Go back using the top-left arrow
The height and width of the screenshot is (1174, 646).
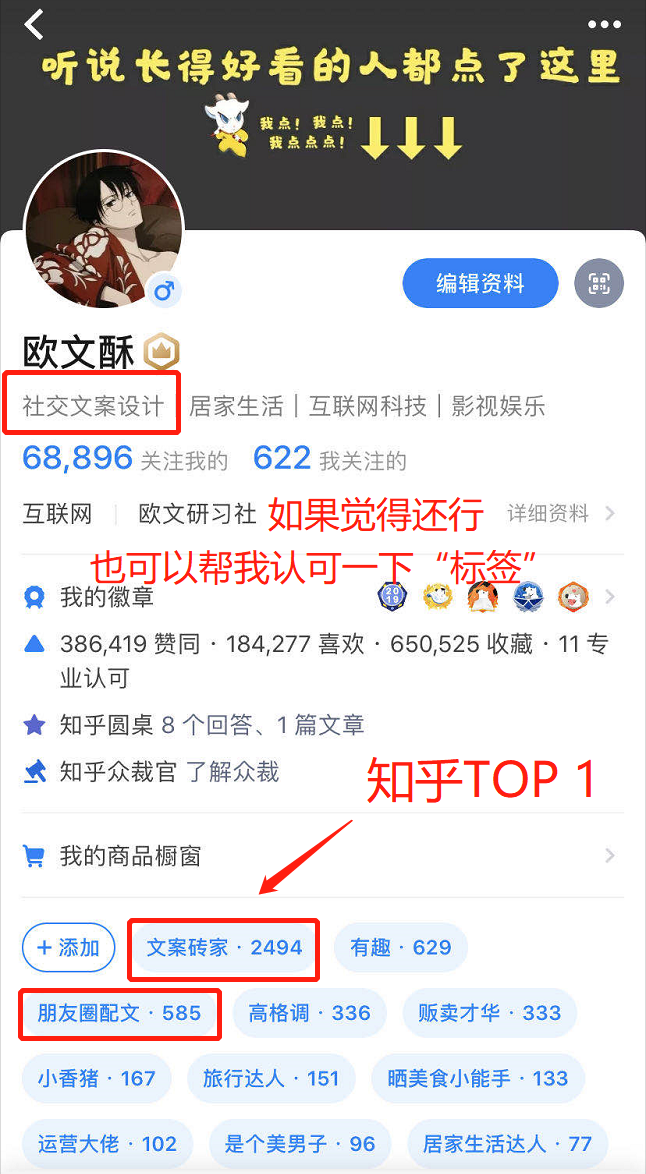click(x=35, y=24)
